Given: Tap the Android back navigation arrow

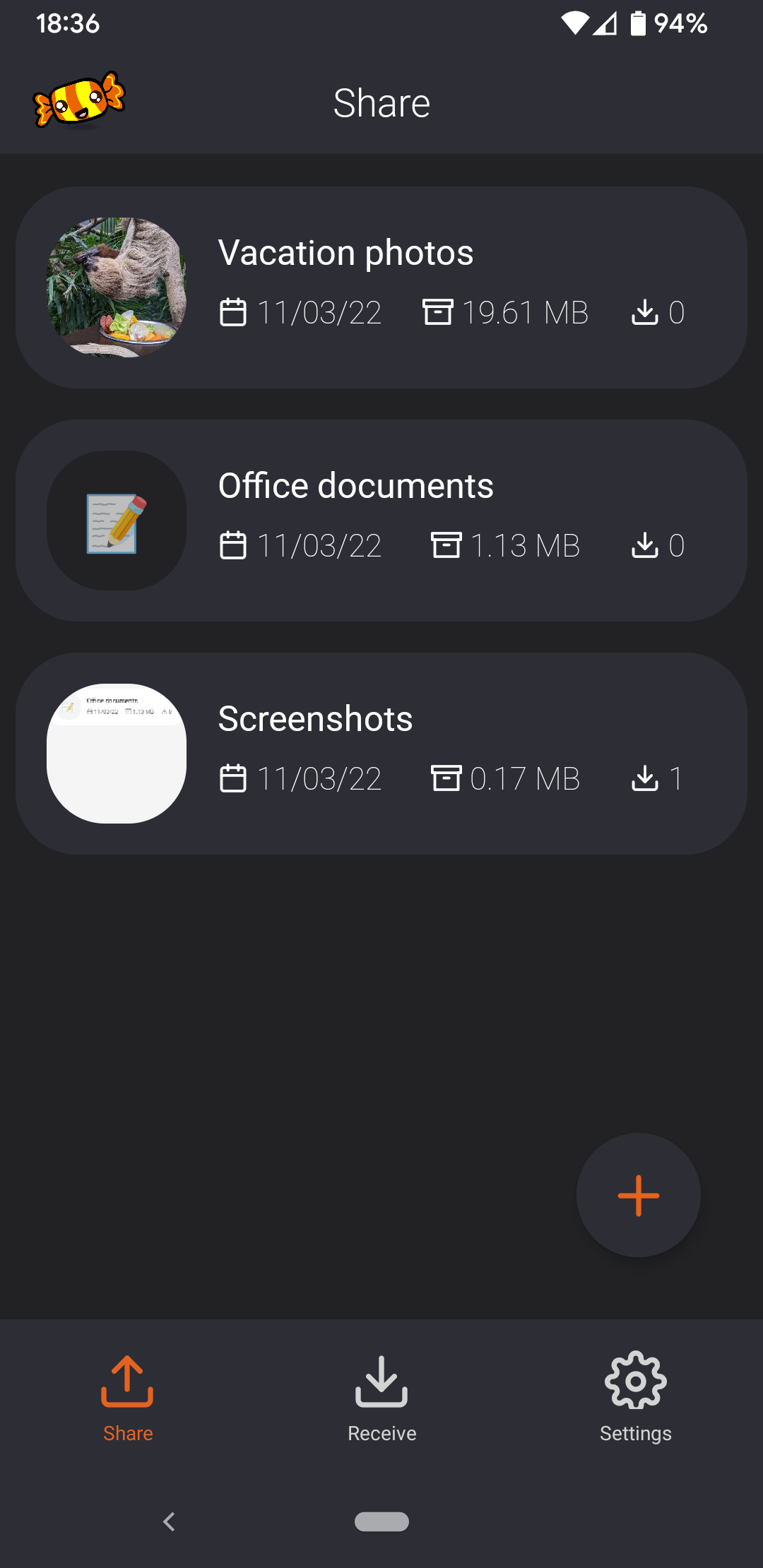Looking at the screenshot, I should (x=169, y=1522).
